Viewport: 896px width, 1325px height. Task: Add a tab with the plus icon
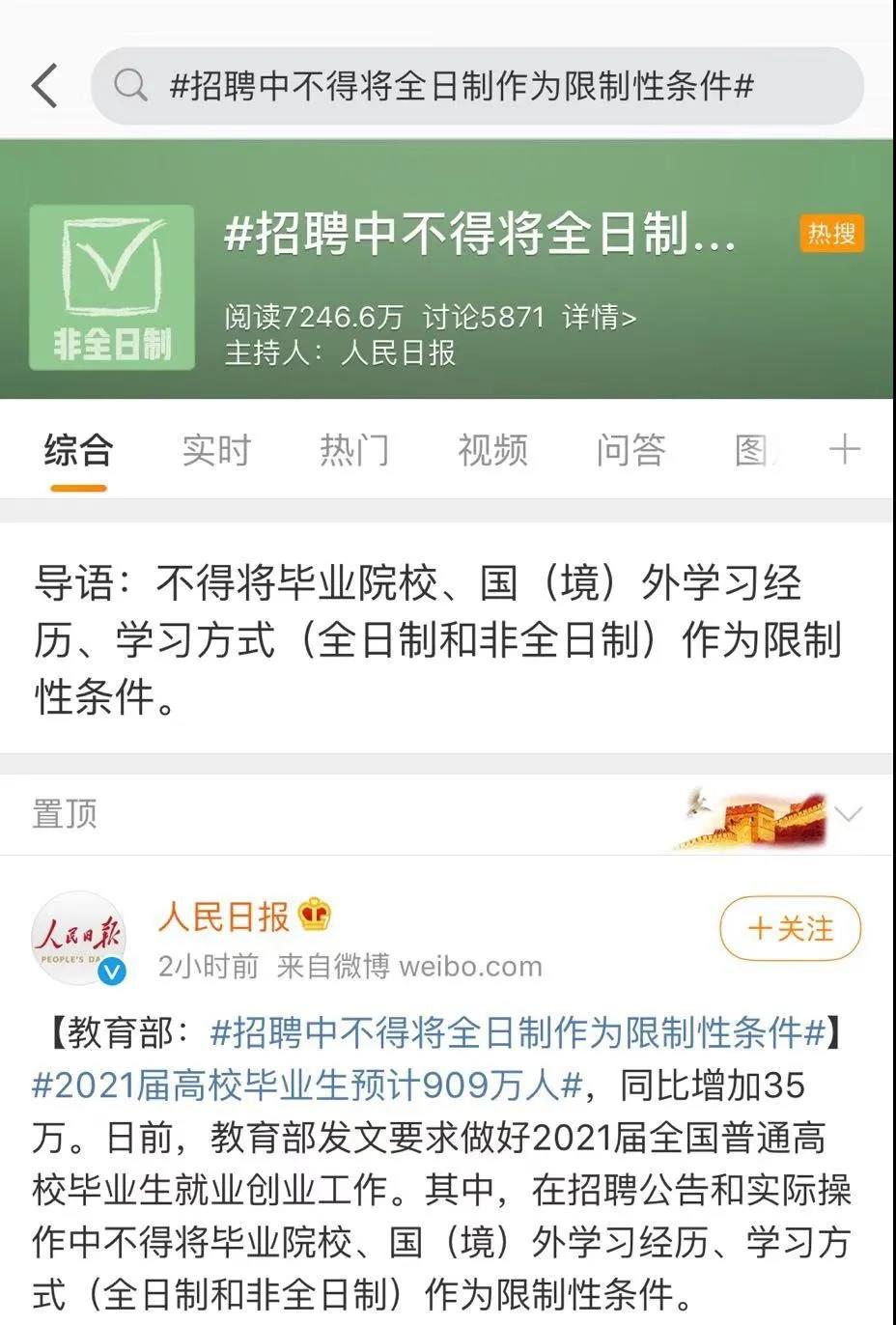(x=845, y=450)
